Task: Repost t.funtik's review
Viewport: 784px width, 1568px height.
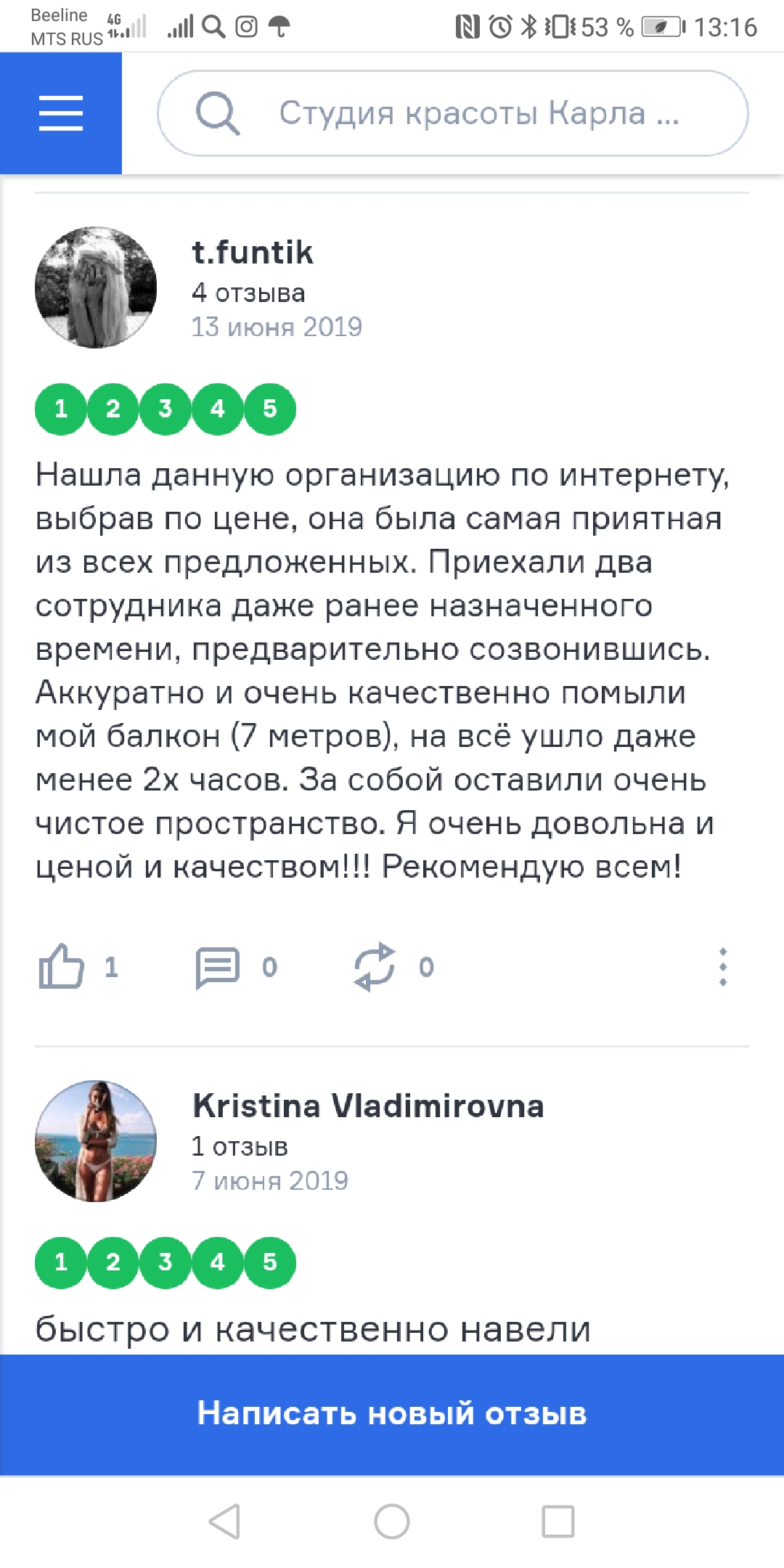Action: point(375,967)
